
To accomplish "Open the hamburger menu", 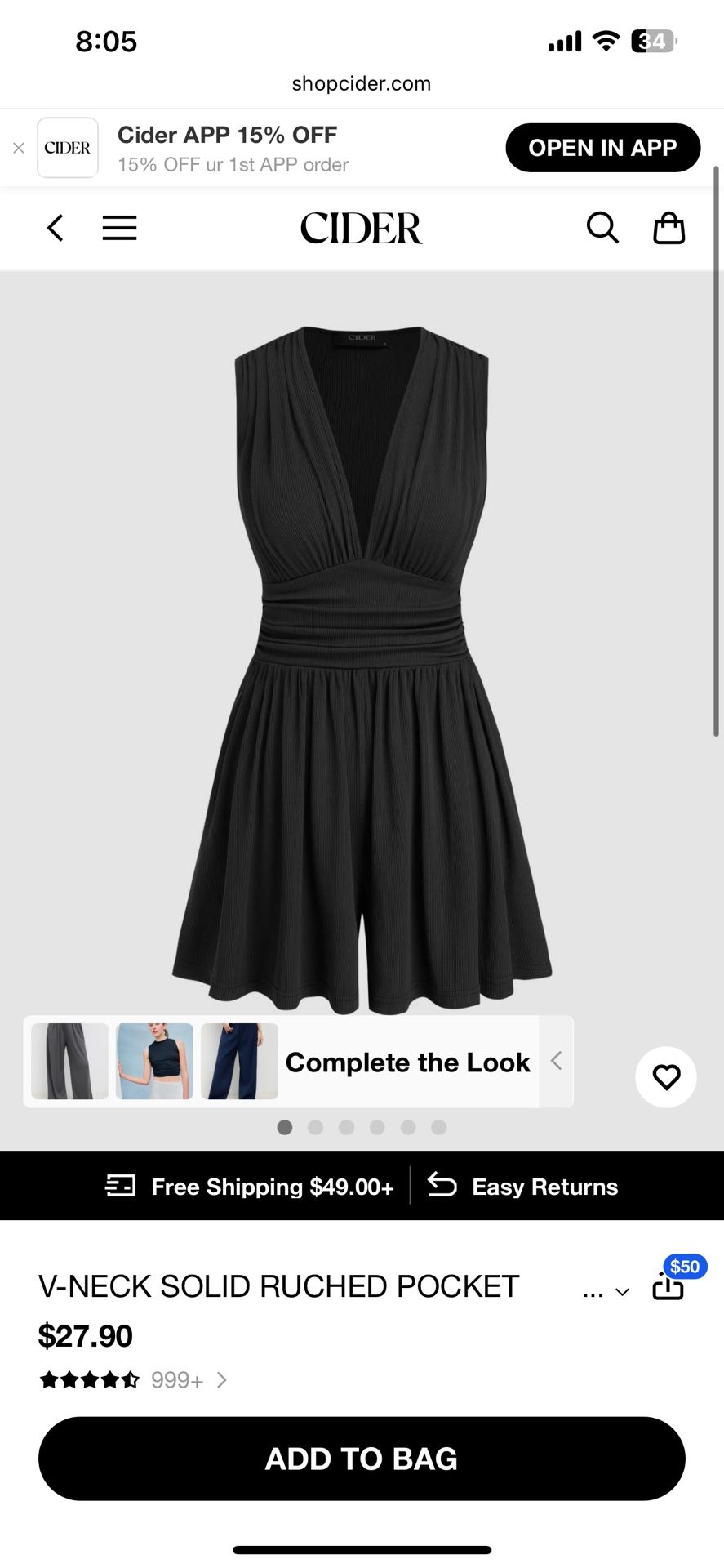I will pos(119,228).
